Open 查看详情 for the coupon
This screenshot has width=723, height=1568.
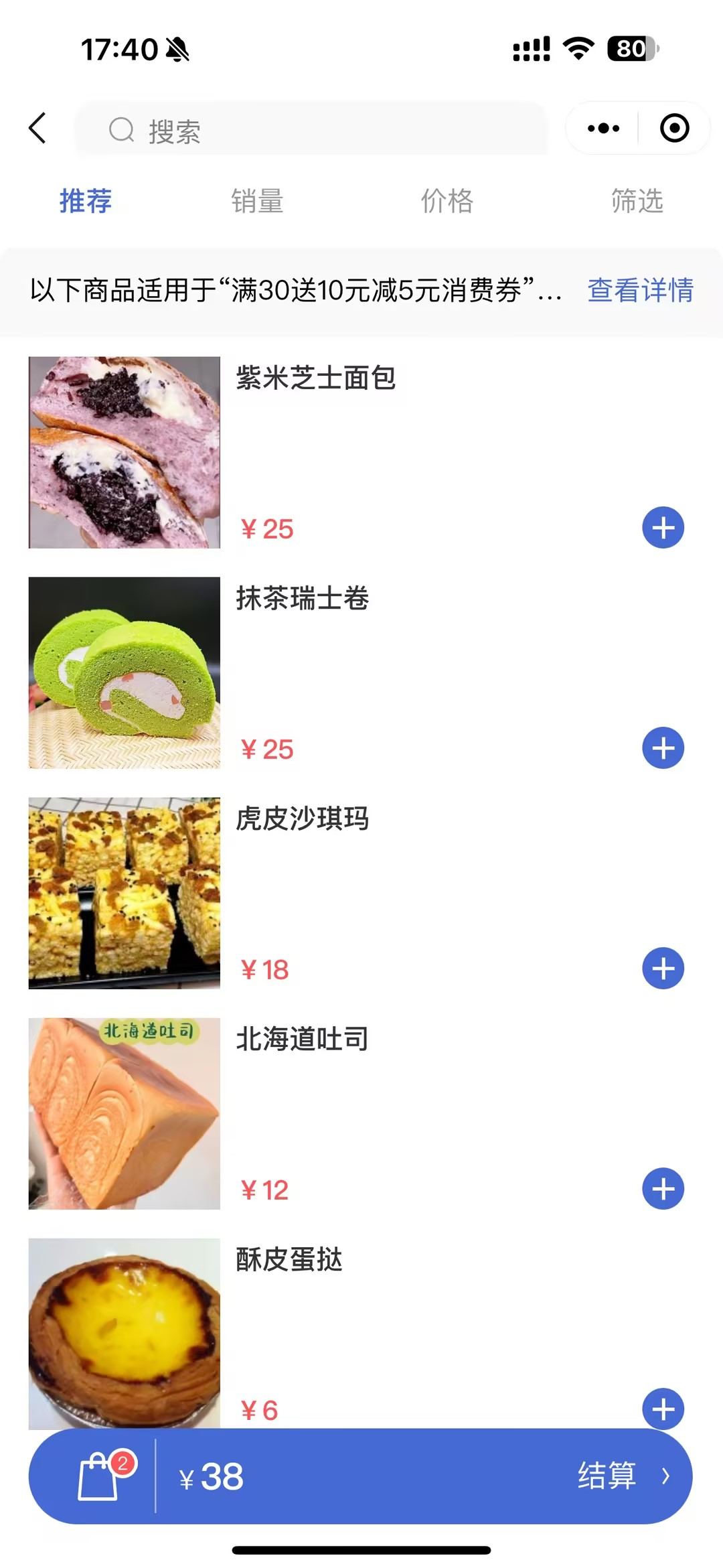click(640, 291)
